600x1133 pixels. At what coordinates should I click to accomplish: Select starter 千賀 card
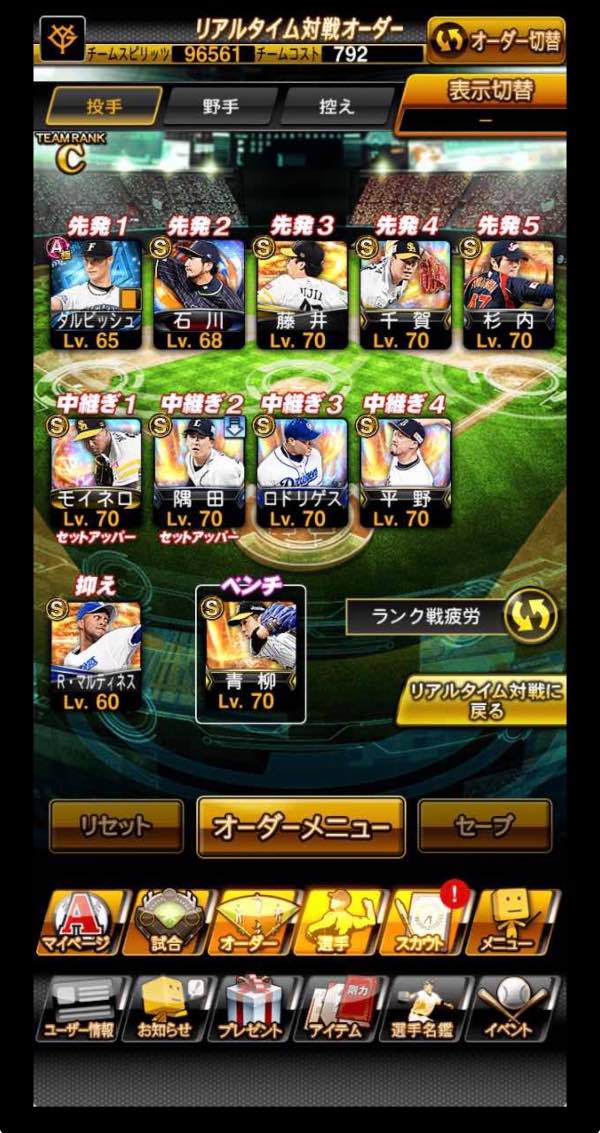pos(406,294)
